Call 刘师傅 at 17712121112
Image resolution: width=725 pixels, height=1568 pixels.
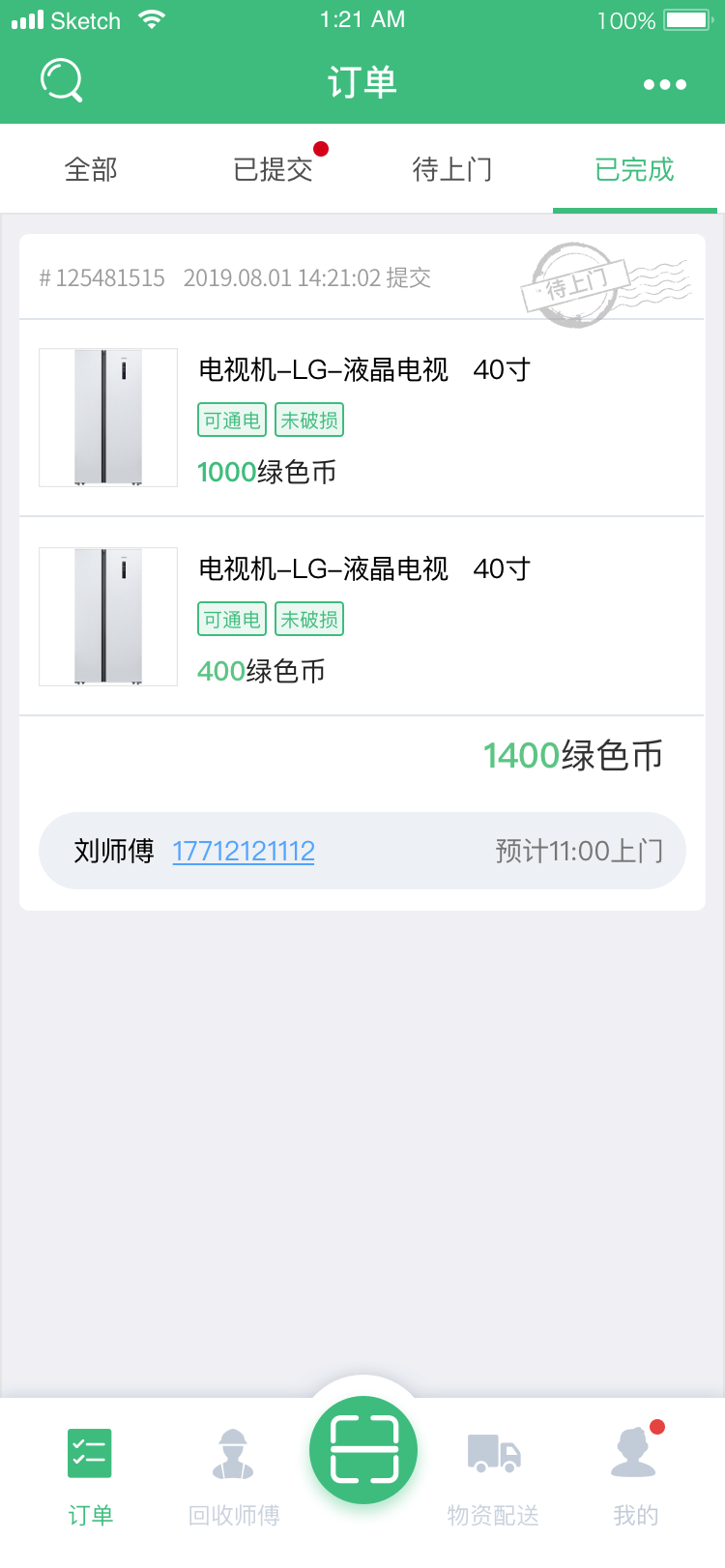(x=244, y=851)
